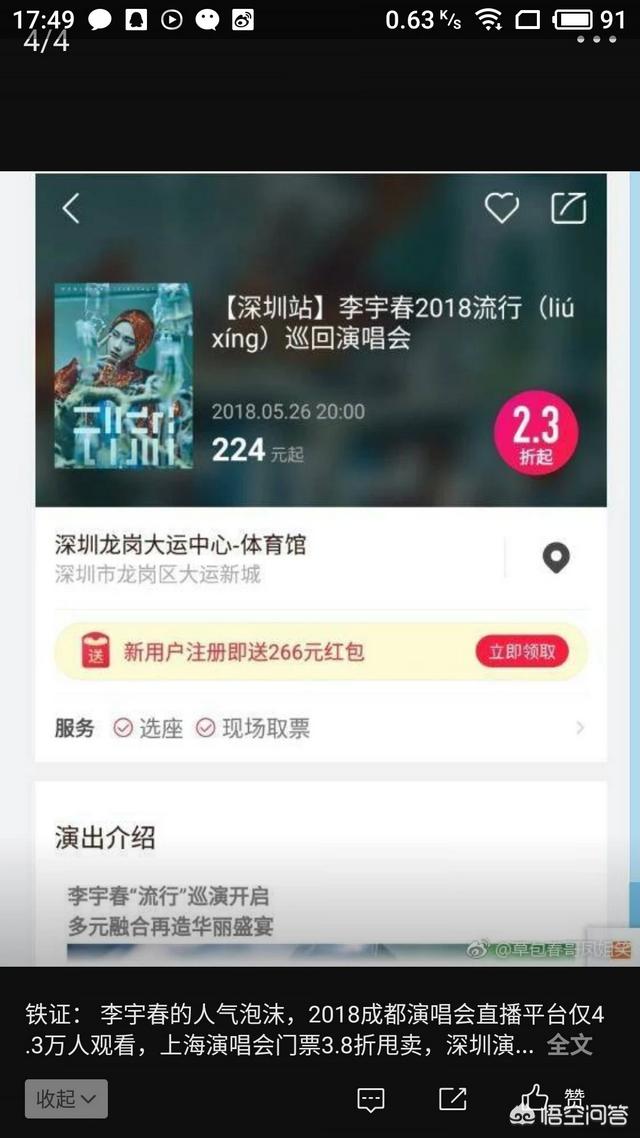This screenshot has height=1138, width=640.
Task: Open the comments icon in the bottom bar
Action: 371,1099
